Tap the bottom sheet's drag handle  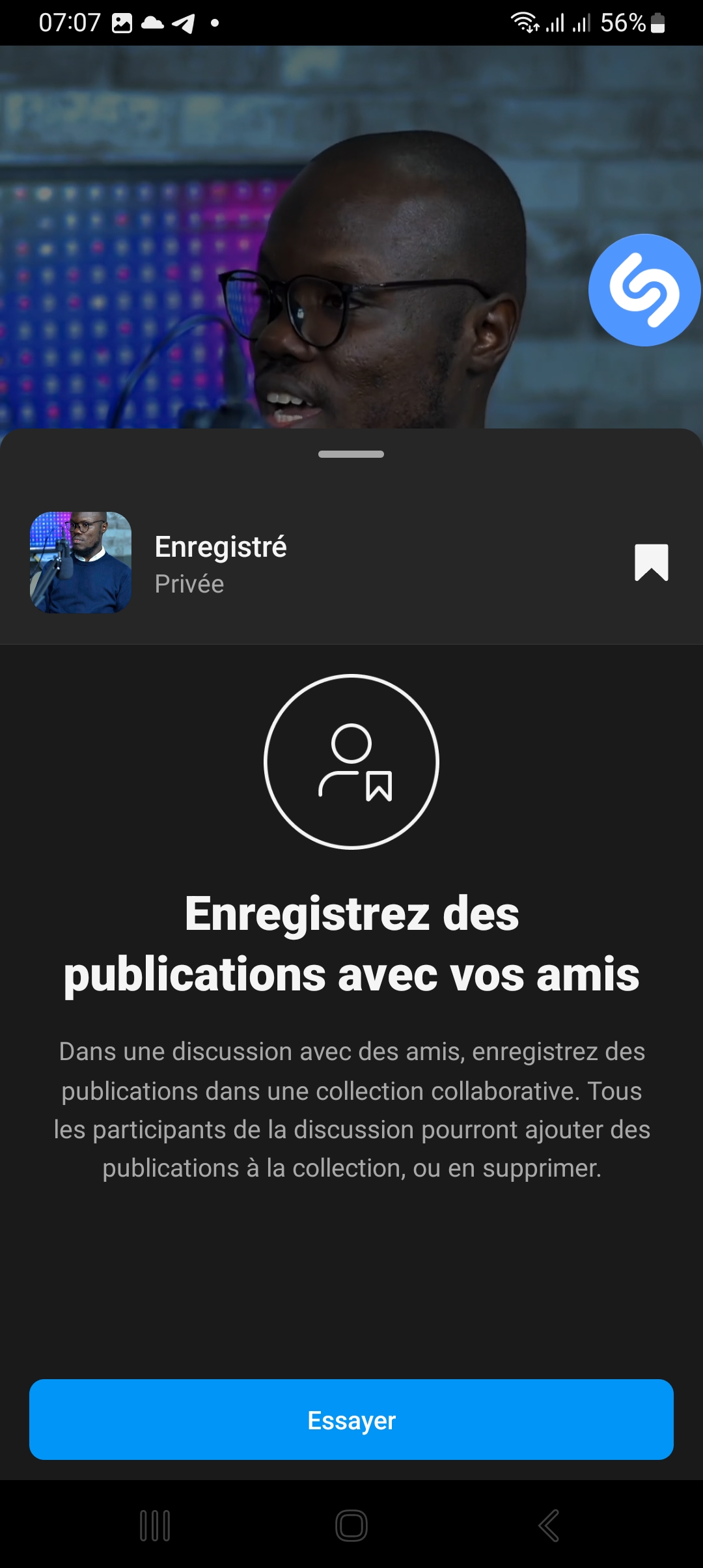tap(351, 454)
